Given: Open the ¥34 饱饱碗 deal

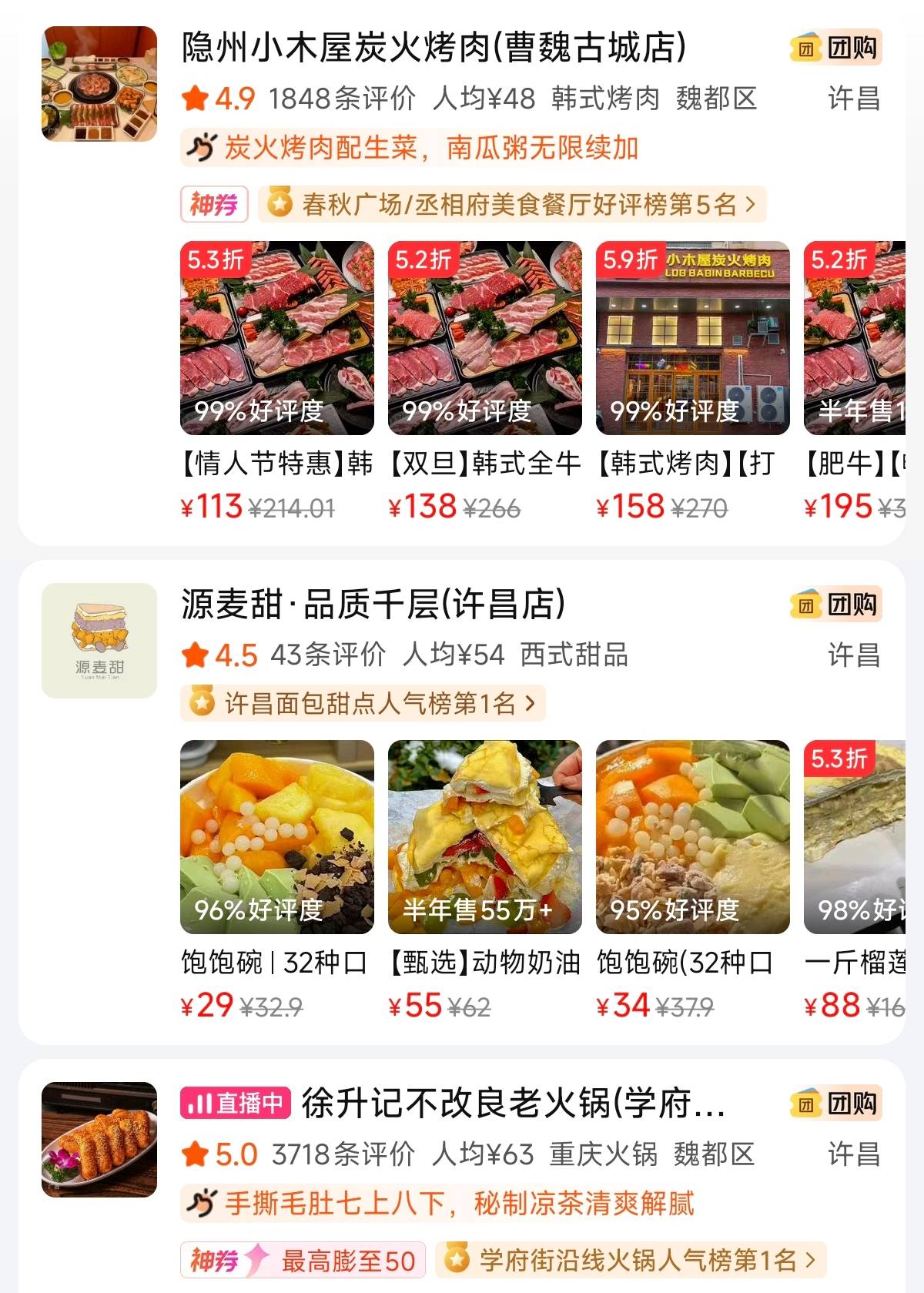Looking at the screenshot, I should pos(692,837).
